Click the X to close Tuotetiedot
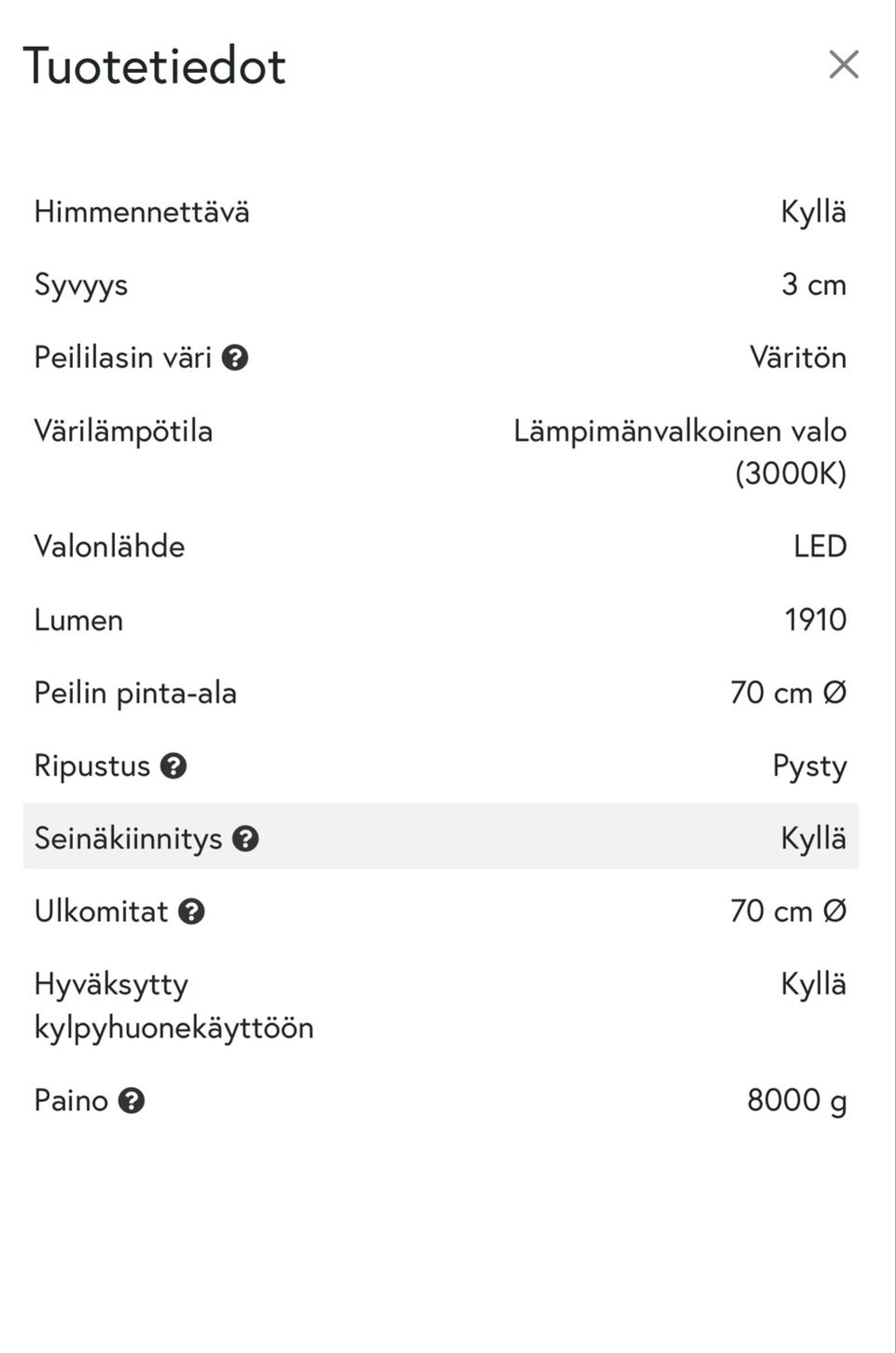 [844, 64]
